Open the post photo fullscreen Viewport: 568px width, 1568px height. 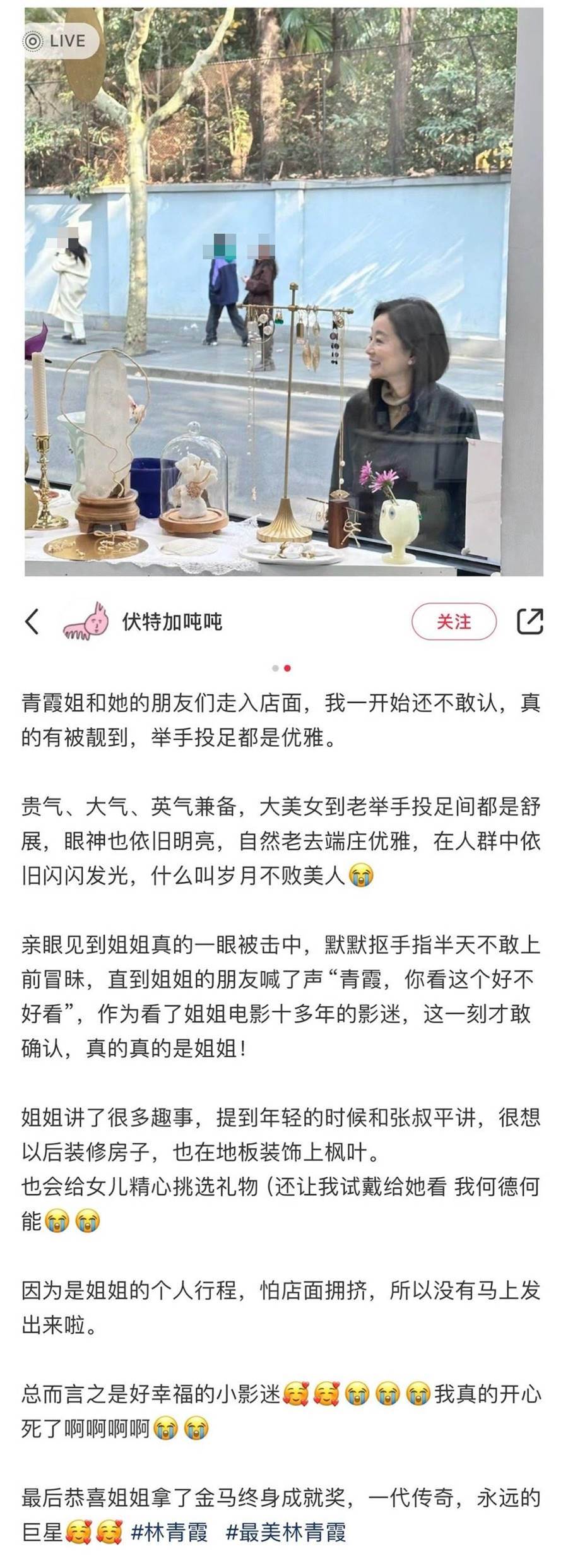point(284,290)
